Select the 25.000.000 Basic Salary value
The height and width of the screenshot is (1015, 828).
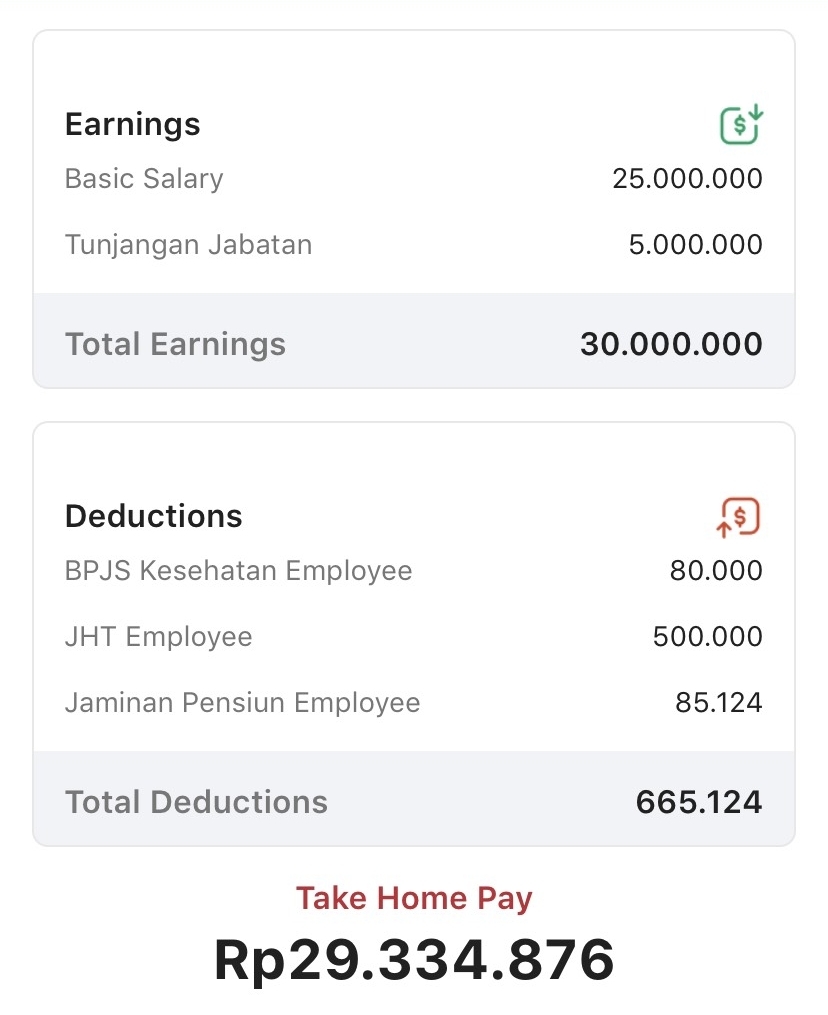[x=688, y=179]
